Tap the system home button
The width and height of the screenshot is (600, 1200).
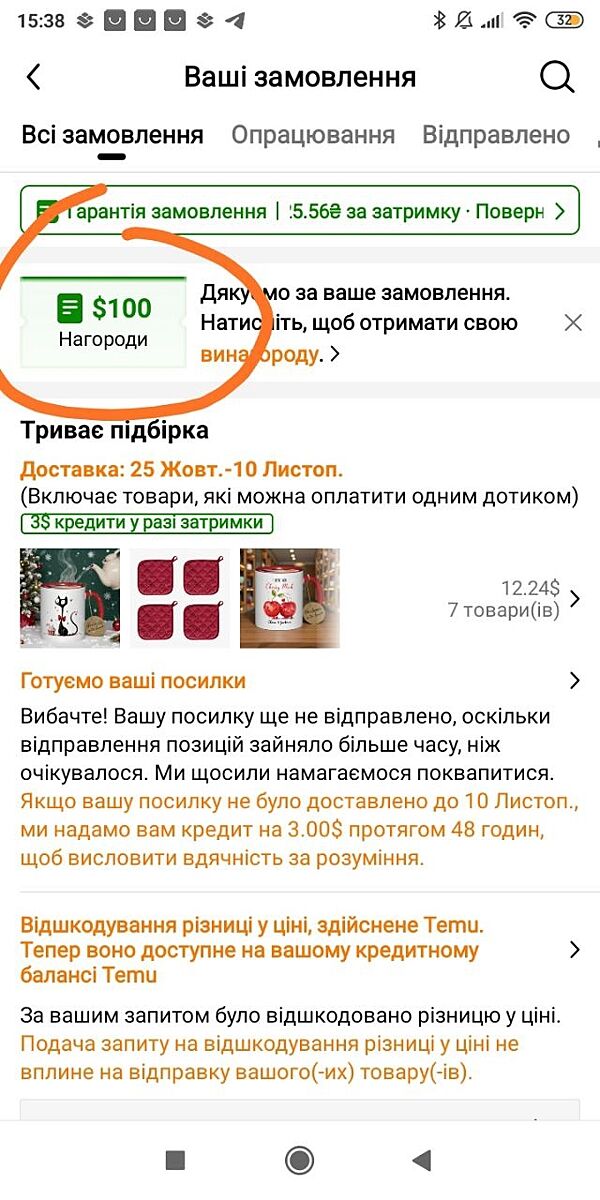click(x=299, y=1160)
